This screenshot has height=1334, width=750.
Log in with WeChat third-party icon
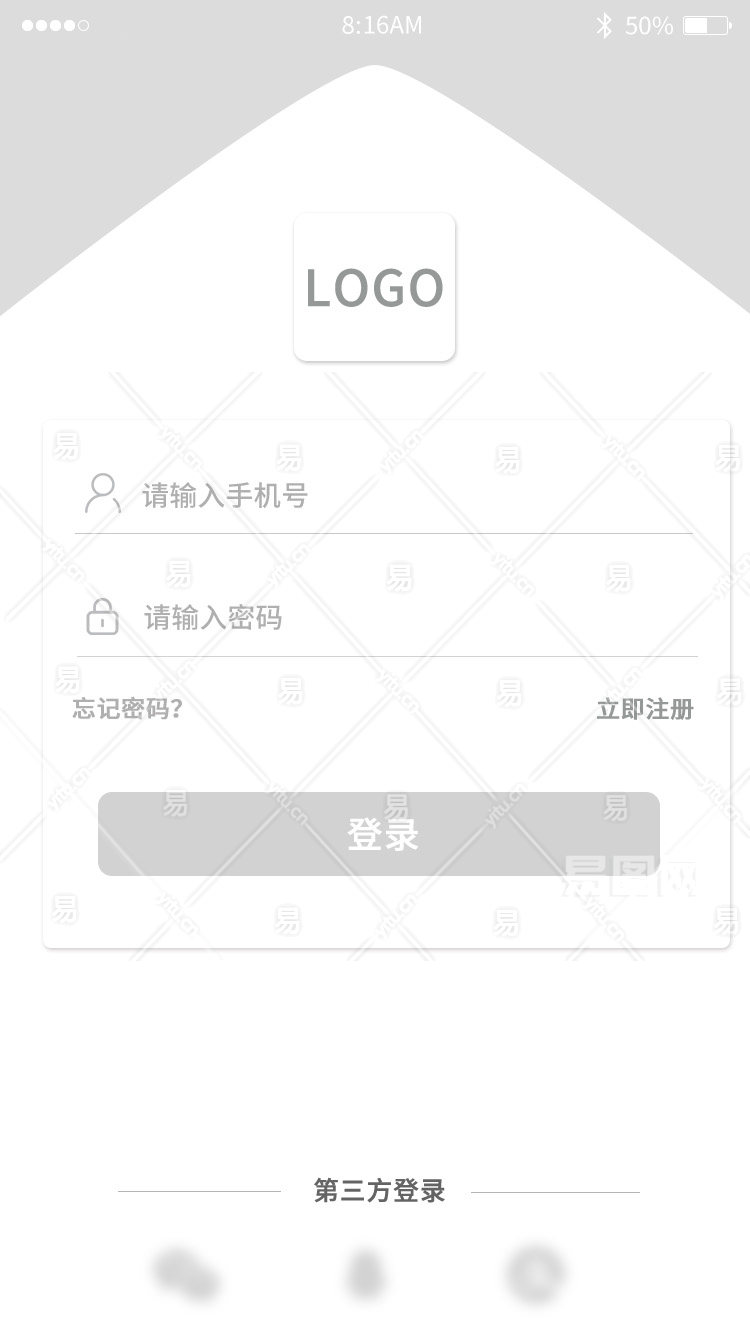coord(187,1275)
